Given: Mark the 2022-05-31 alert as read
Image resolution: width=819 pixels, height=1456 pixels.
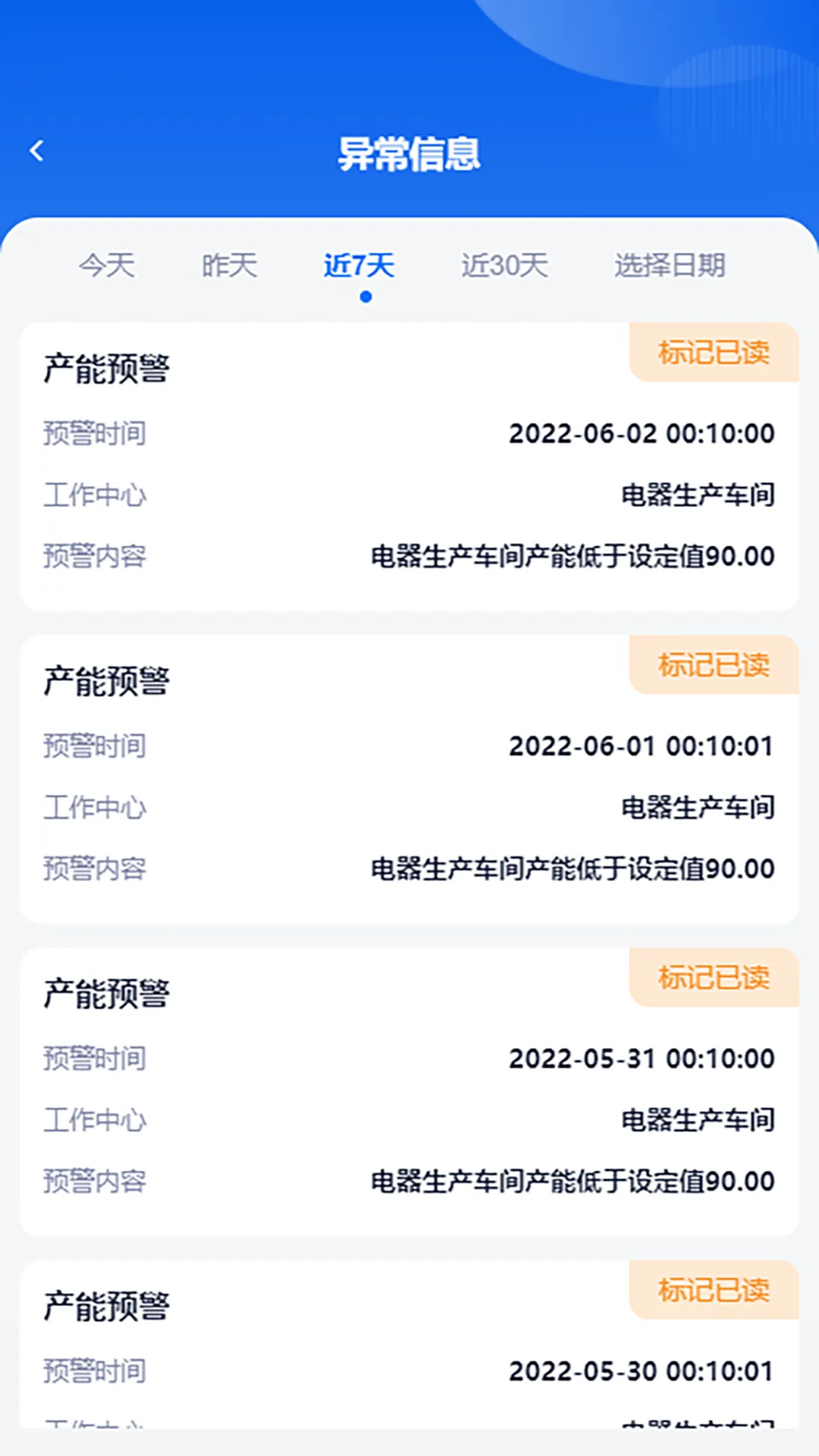Looking at the screenshot, I should [714, 977].
